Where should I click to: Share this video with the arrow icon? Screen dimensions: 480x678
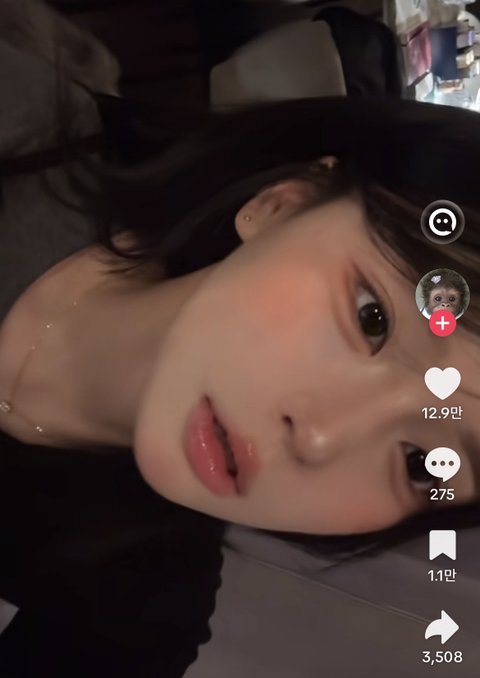coord(442,627)
